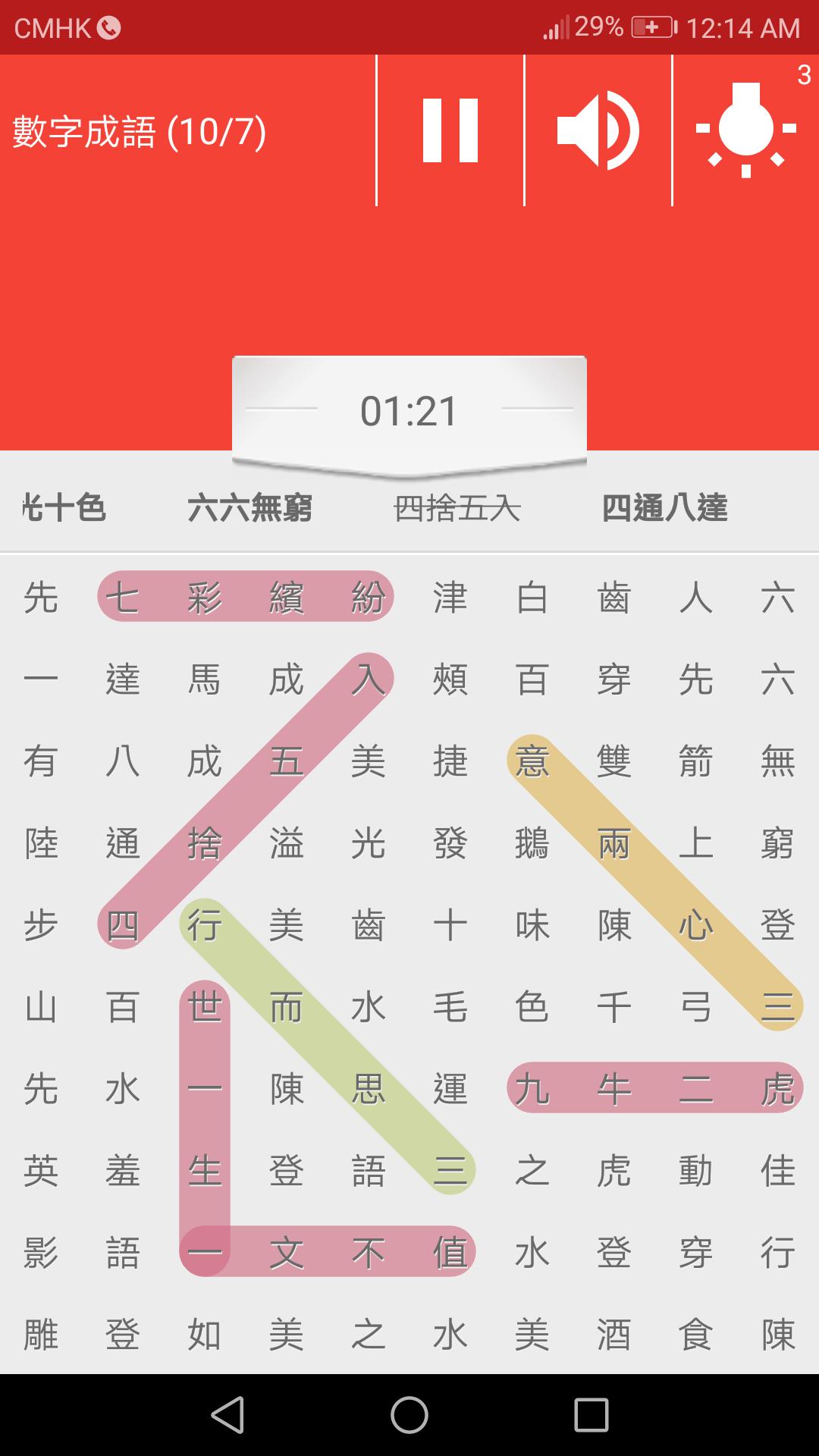Tap the grid character 捷

450,761
